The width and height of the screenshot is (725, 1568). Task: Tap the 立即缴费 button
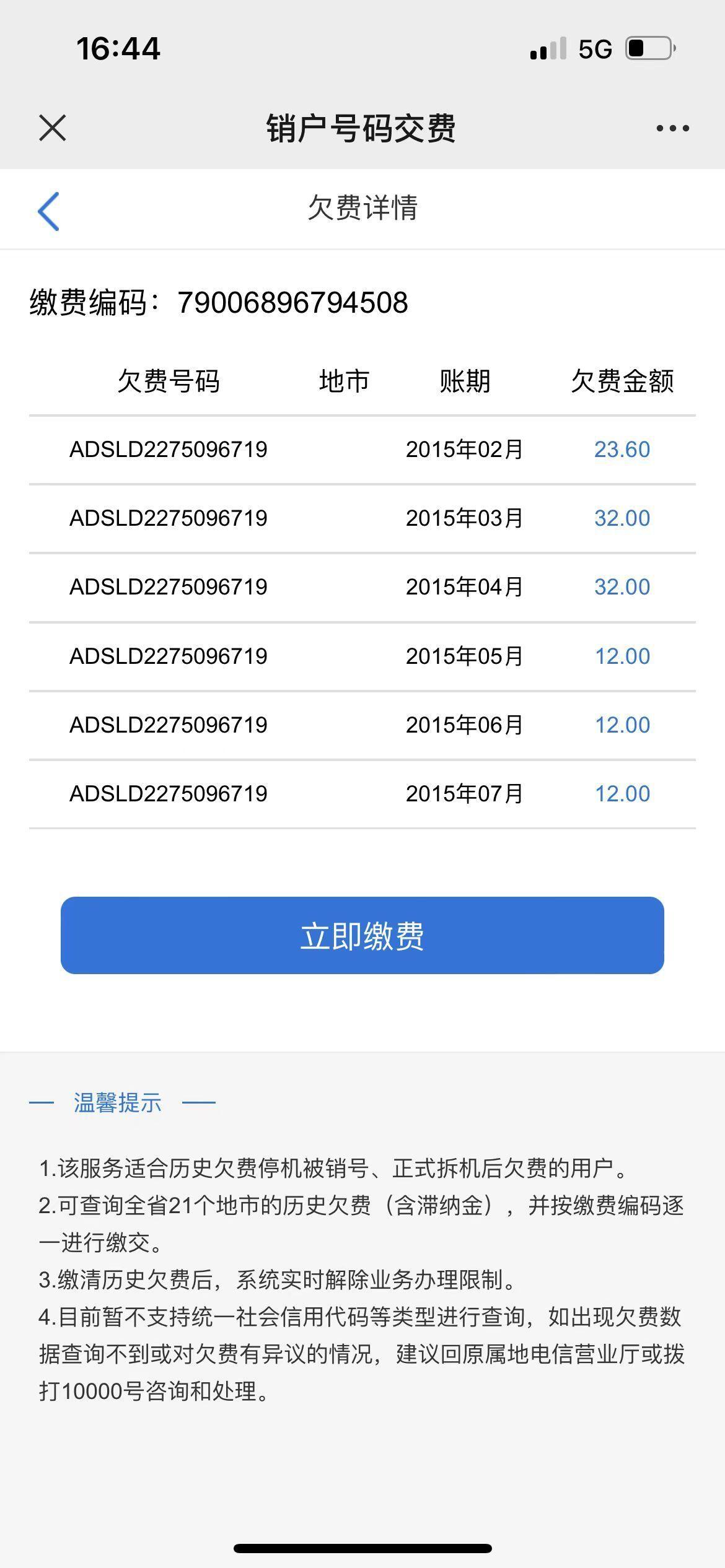point(362,935)
